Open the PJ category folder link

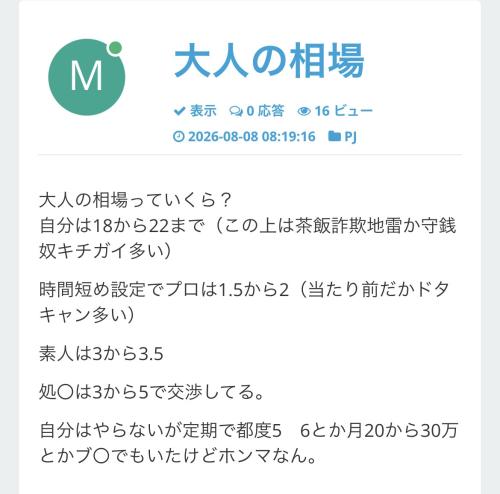pyautogui.click(x=342, y=136)
